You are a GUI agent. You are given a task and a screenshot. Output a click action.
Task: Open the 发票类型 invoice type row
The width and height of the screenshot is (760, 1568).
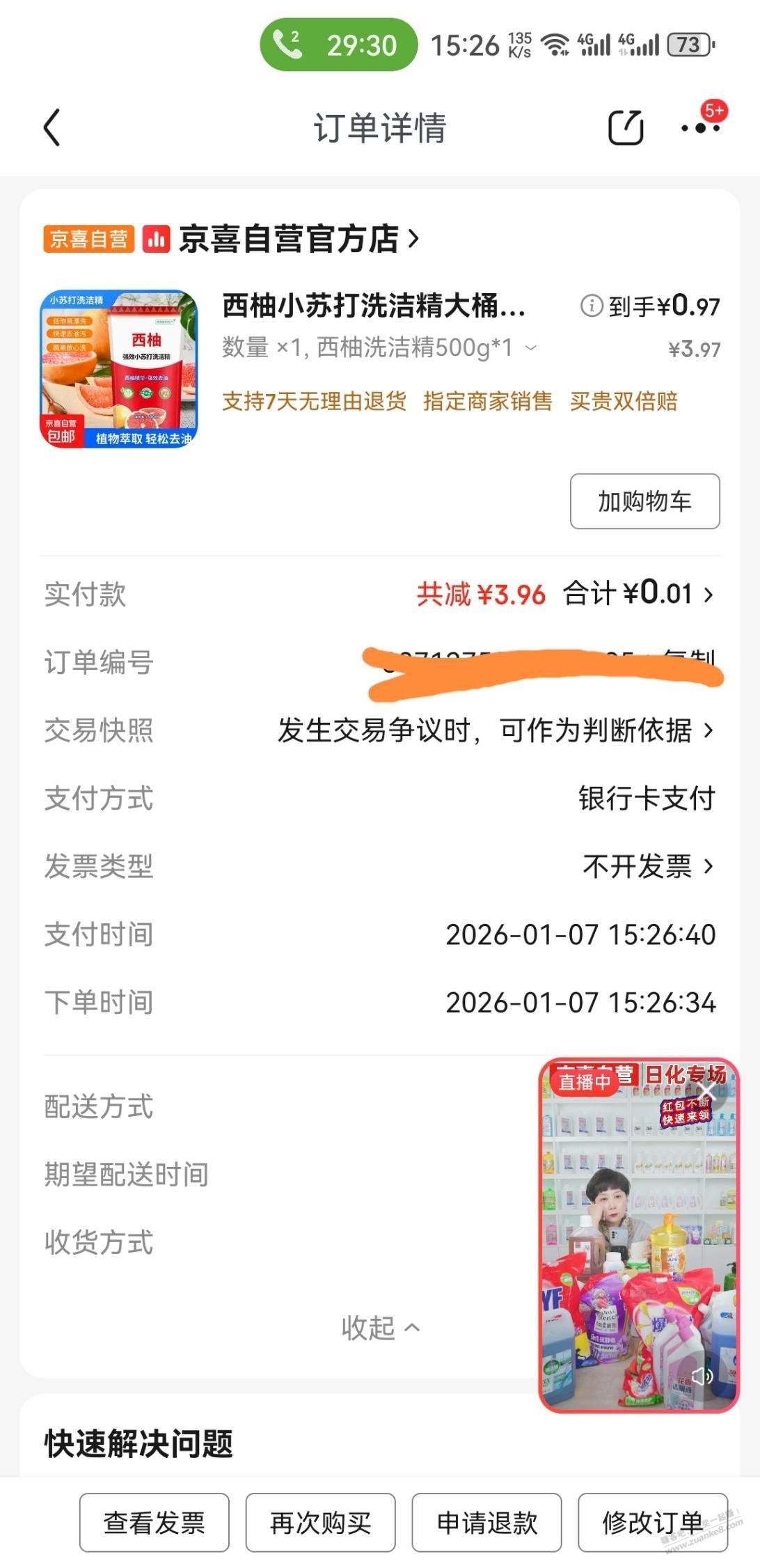(x=647, y=867)
